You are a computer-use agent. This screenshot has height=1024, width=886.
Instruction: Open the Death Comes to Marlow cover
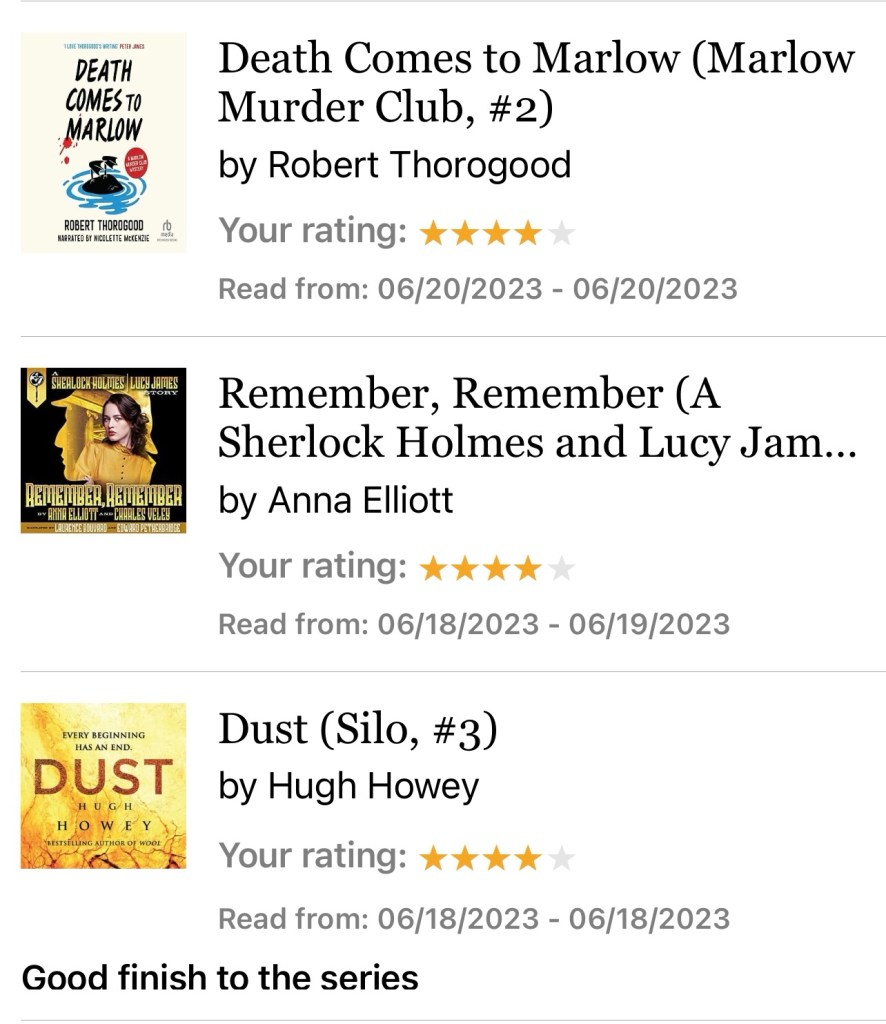tap(103, 142)
